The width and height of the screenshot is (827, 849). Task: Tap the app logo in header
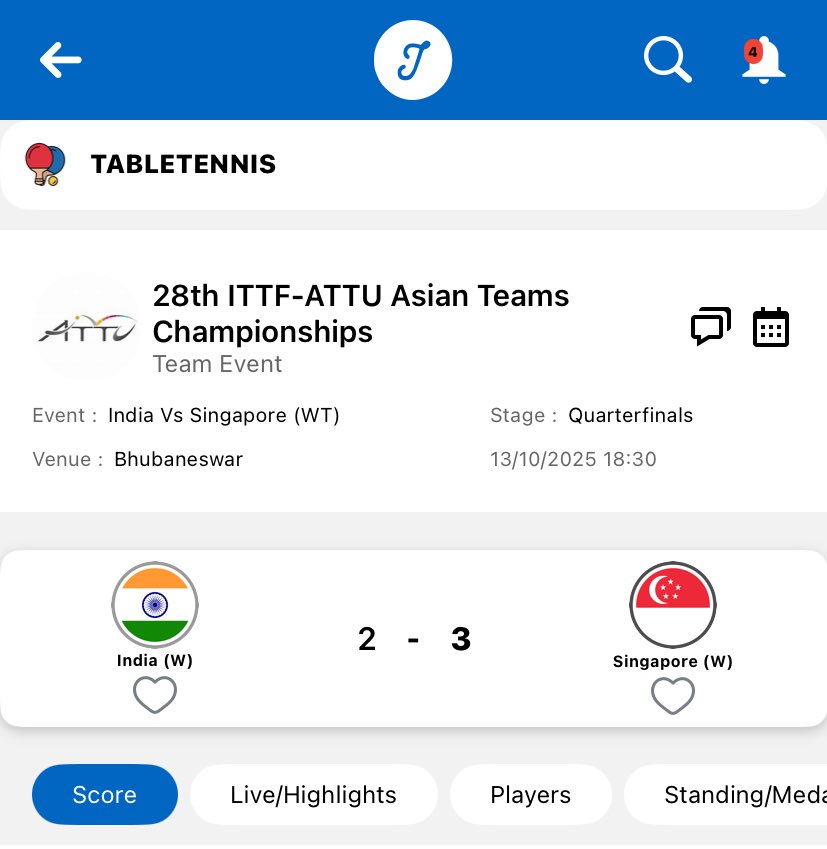(413, 60)
